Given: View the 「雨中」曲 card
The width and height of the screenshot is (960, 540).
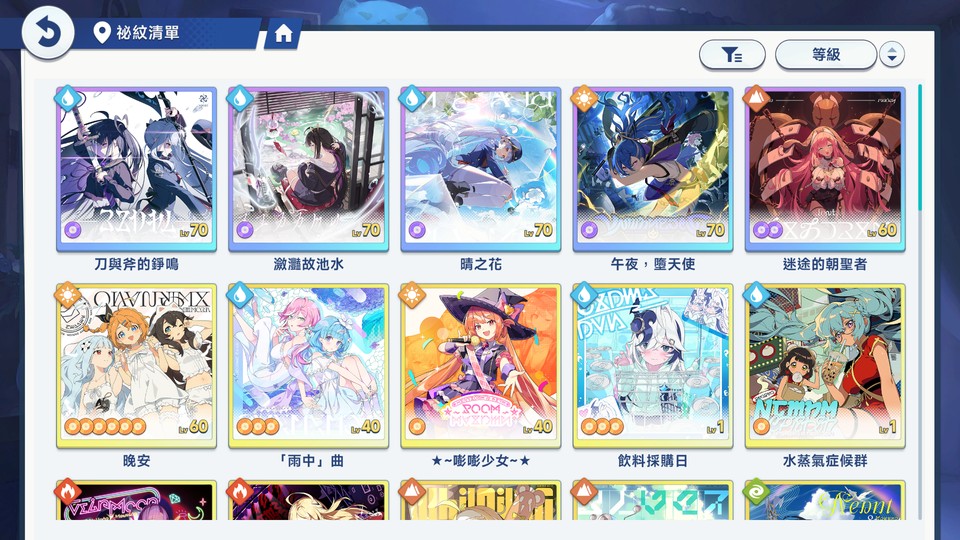Looking at the screenshot, I should pos(308,365).
